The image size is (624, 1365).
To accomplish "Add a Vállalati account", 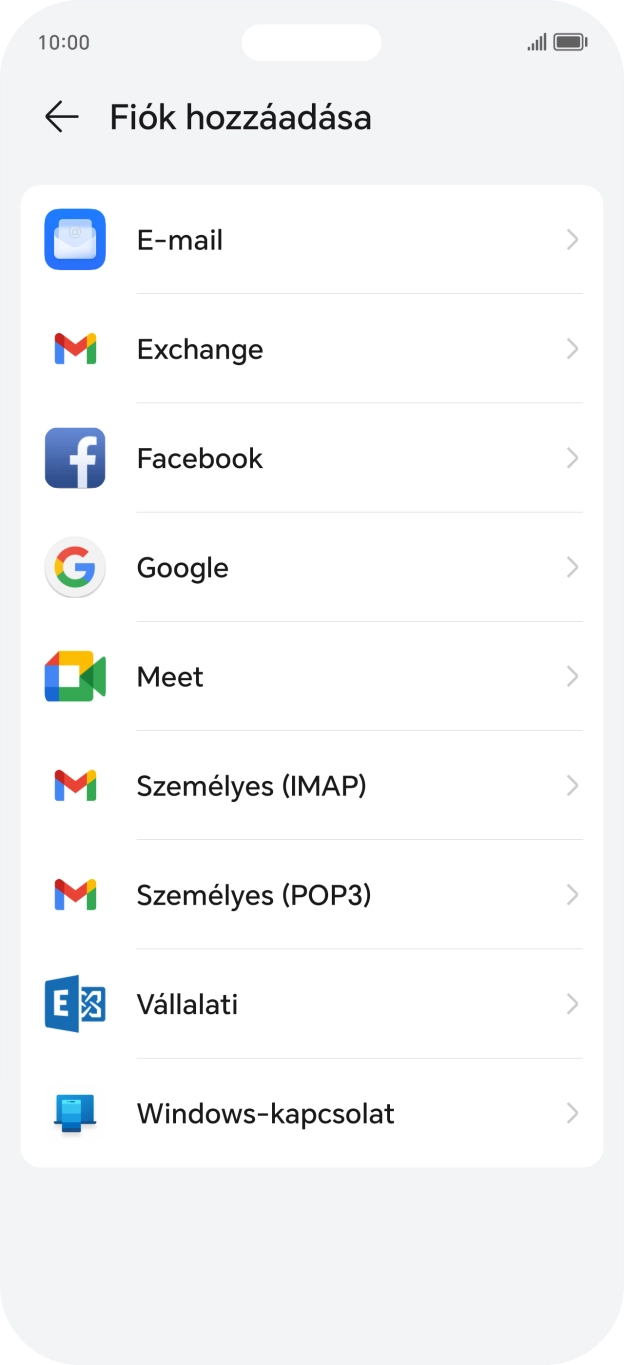I will coord(311,1004).
